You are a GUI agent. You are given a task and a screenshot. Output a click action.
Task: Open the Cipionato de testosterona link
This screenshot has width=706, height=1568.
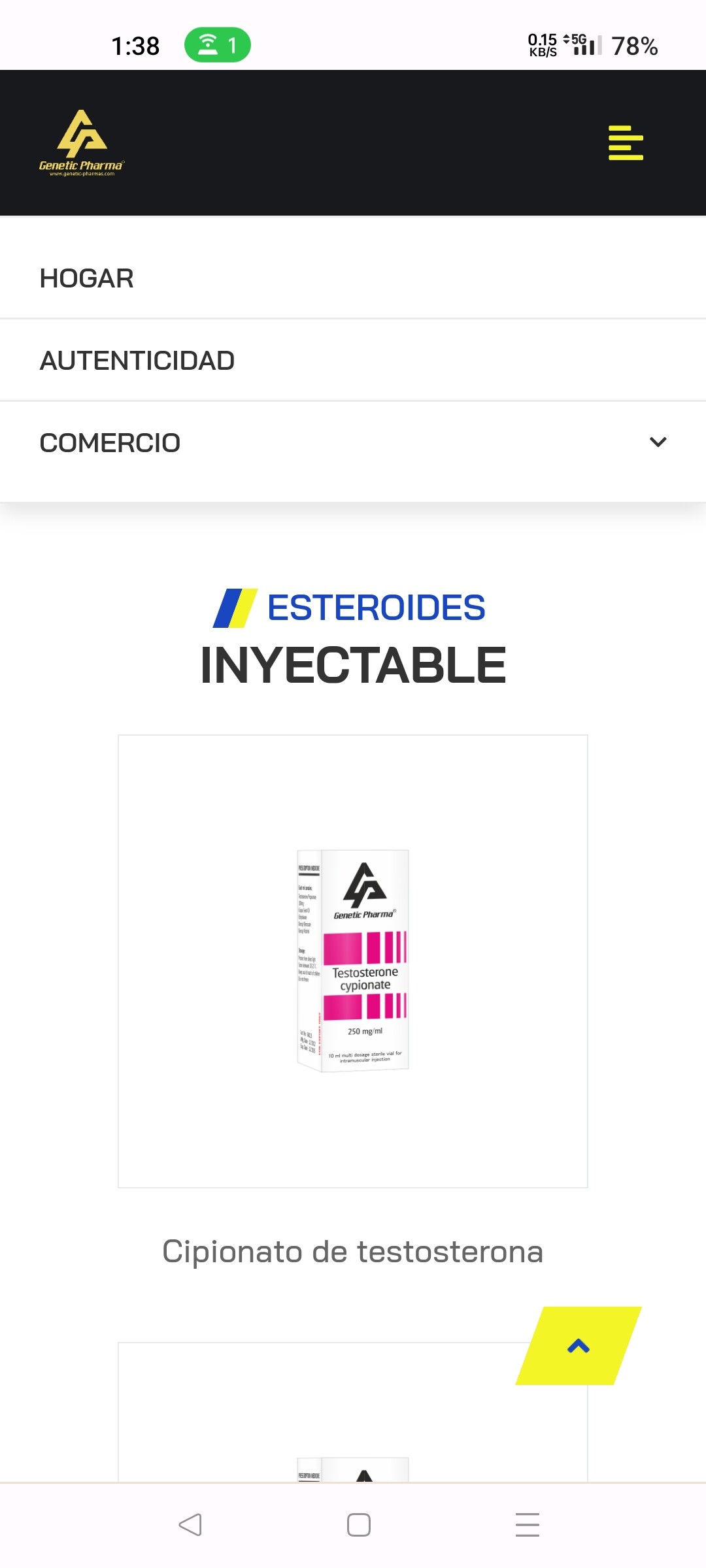(x=353, y=1251)
